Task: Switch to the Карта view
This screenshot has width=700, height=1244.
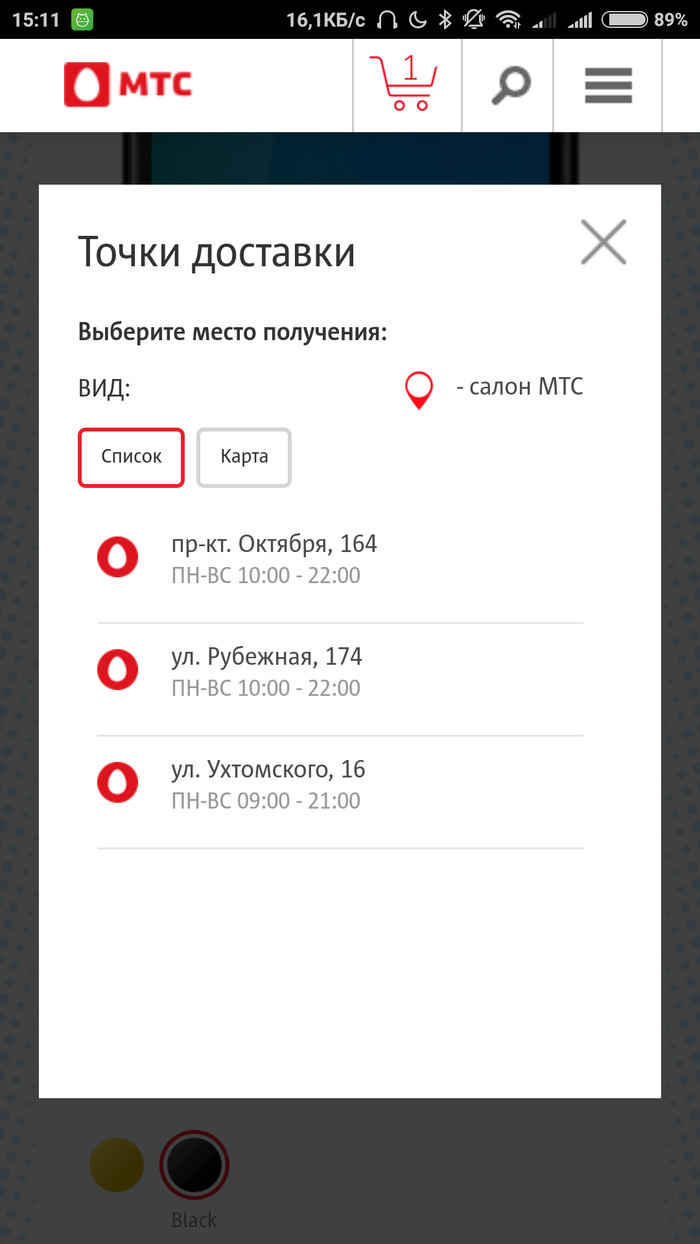Action: pos(244,457)
